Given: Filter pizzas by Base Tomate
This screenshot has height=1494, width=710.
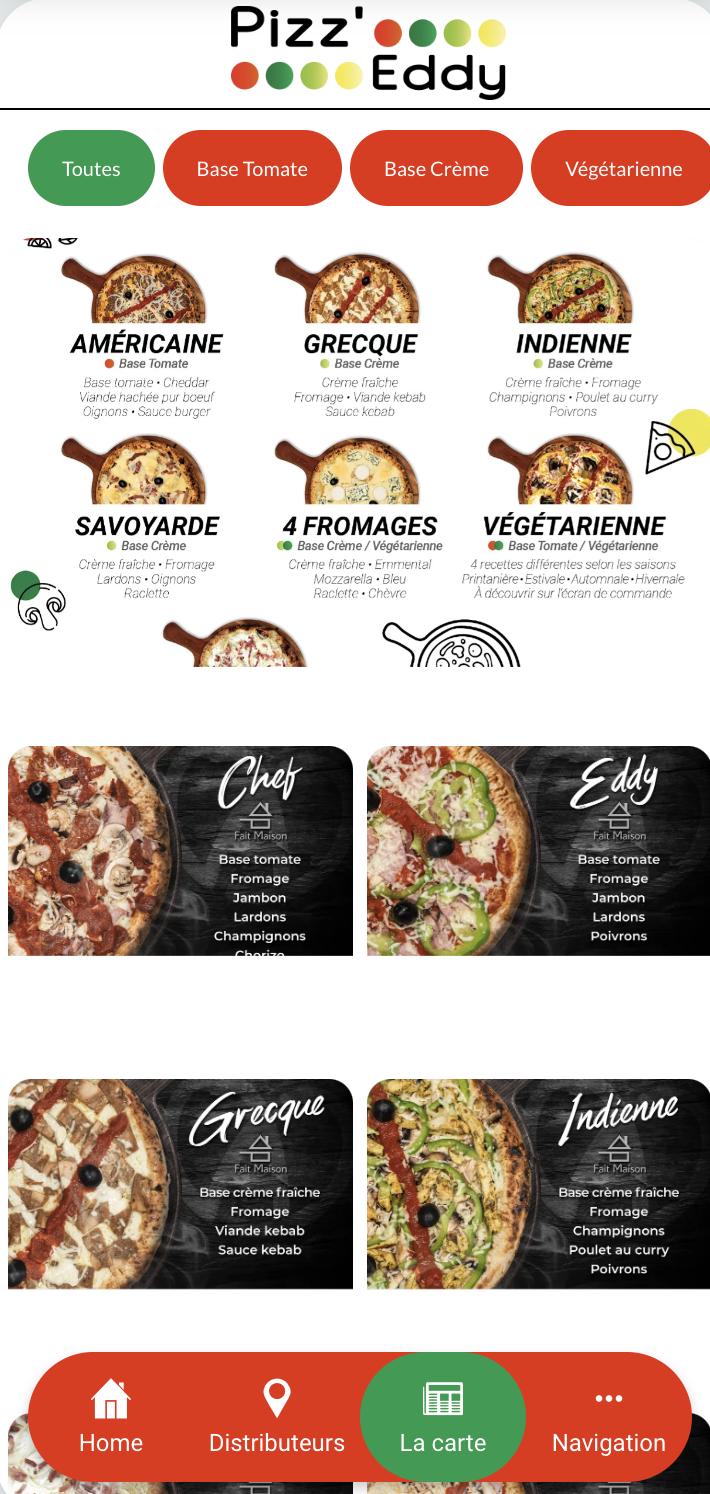Looking at the screenshot, I should tap(252, 168).
